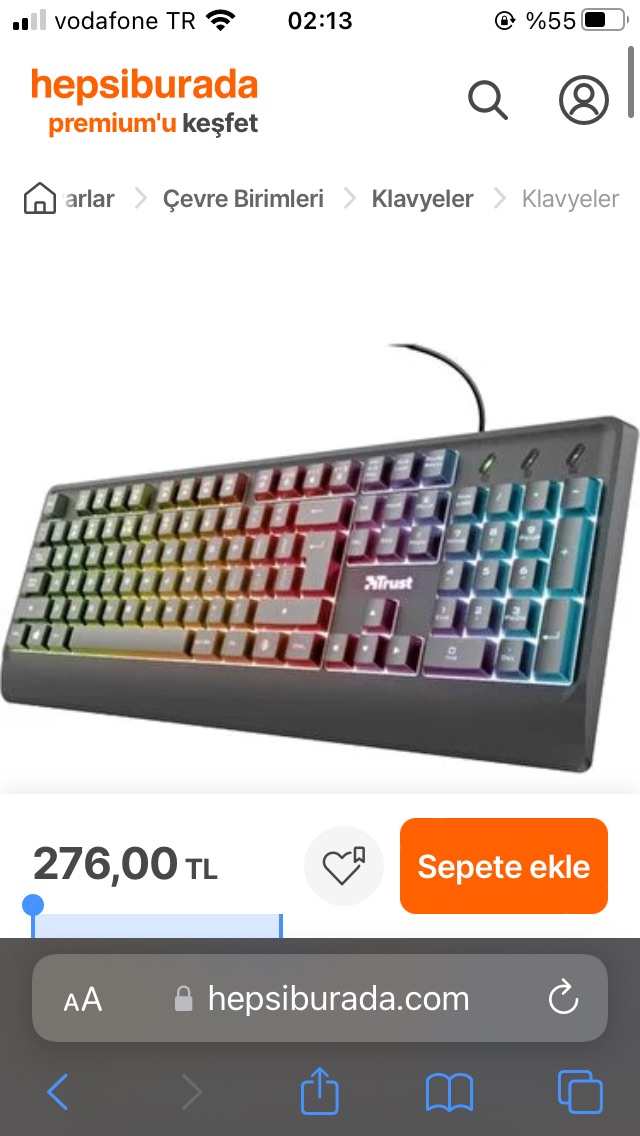Open Safari bookmarks
The height and width of the screenshot is (1136, 640).
point(449,1092)
